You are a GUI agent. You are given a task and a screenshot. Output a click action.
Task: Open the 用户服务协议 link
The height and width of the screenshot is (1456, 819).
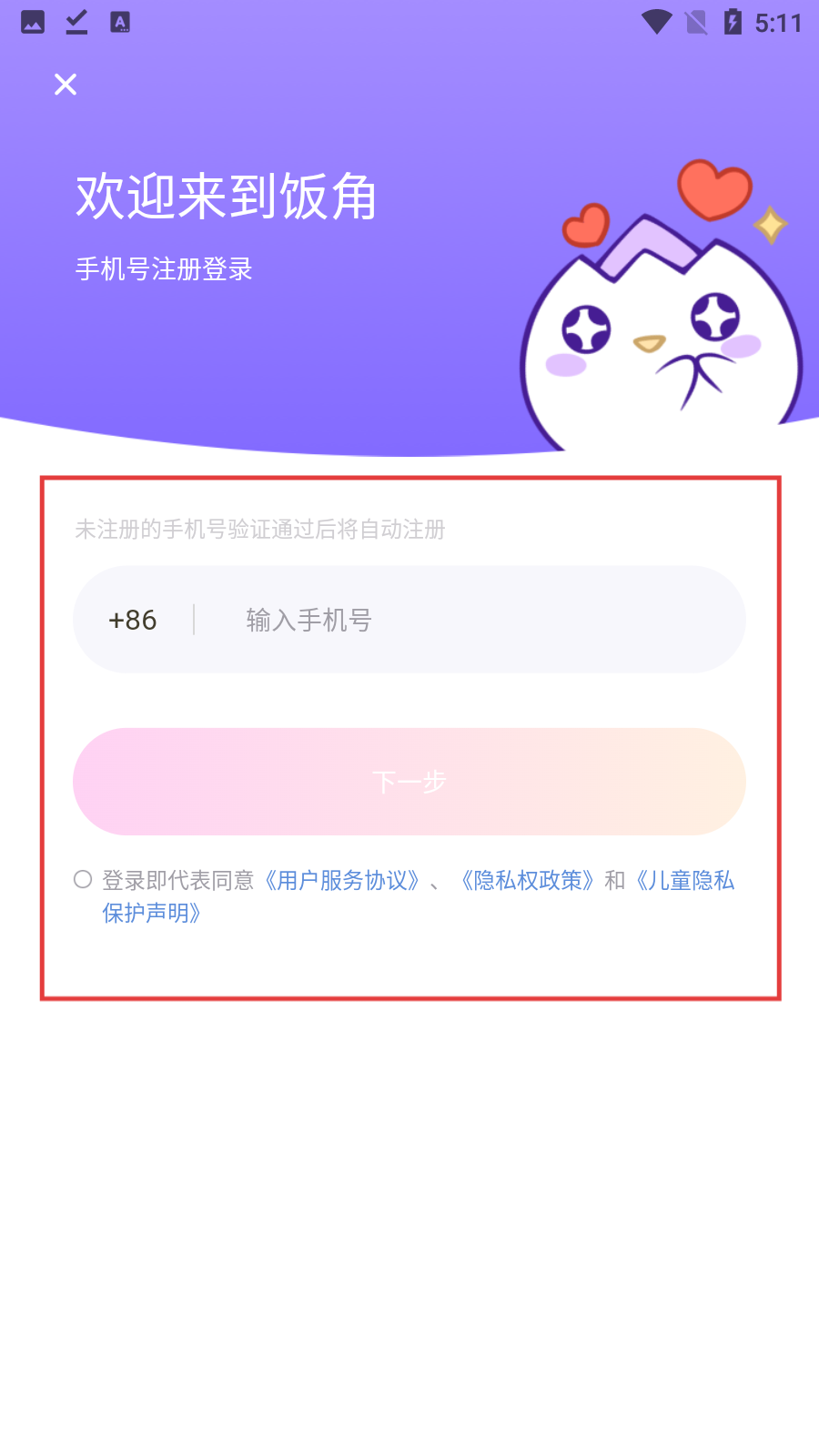[x=342, y=880]
